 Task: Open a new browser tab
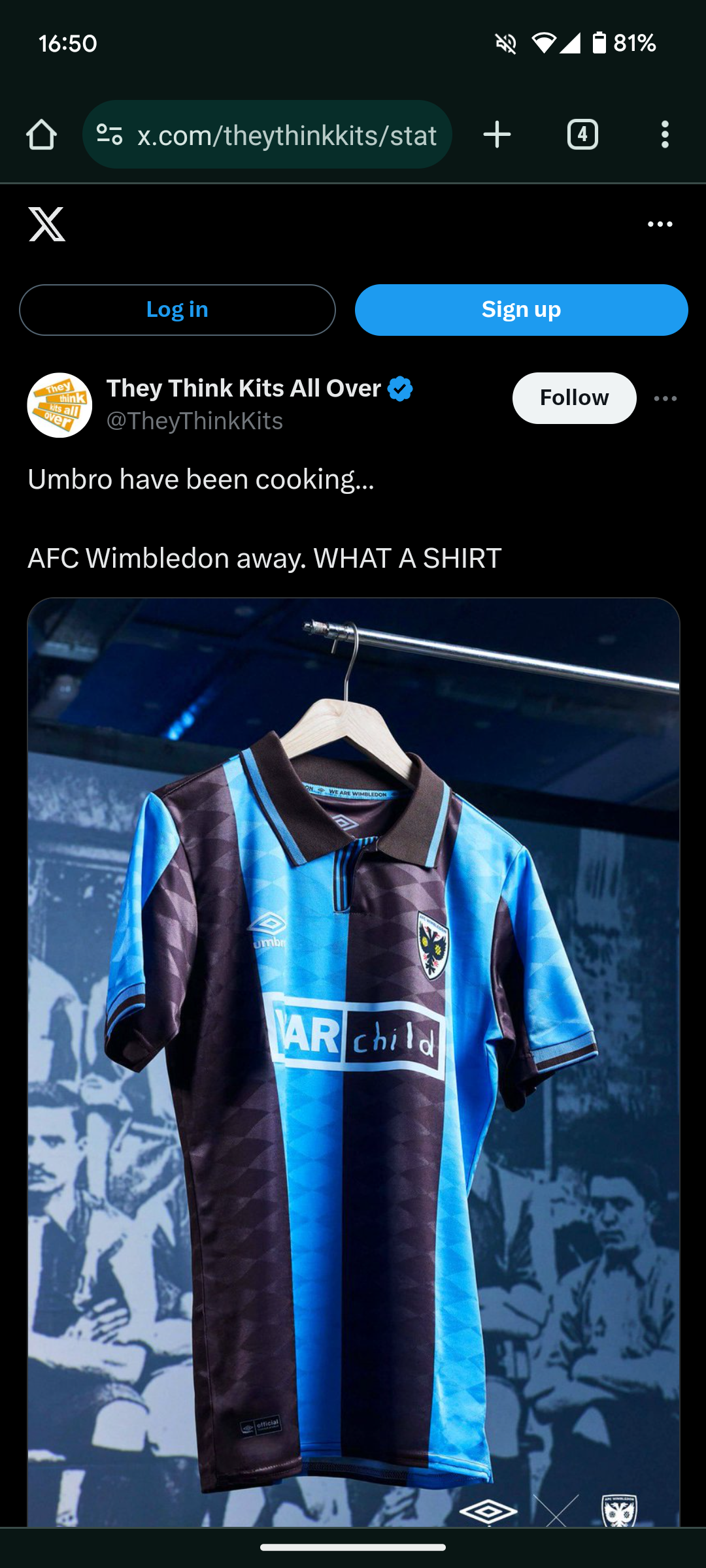[x=497, y=135]
